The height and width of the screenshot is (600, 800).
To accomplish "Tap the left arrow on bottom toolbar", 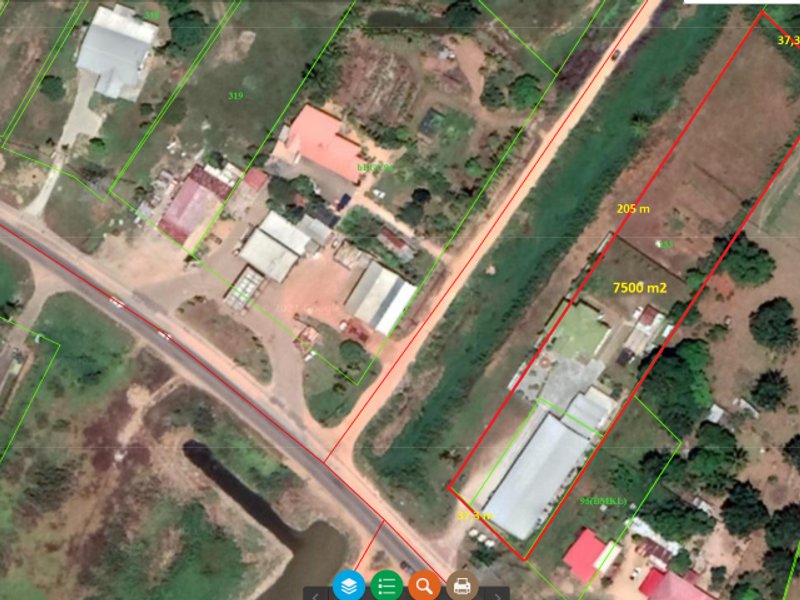I will [315, 596].
